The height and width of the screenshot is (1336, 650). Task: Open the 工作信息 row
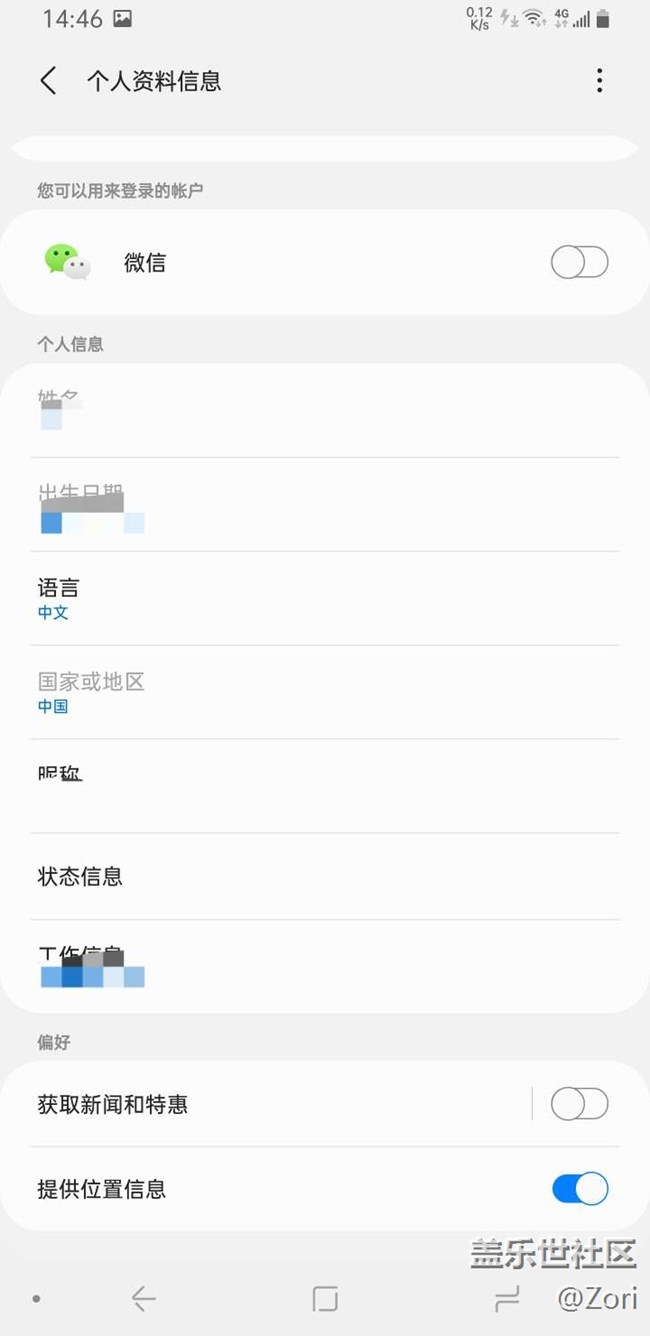click(x=324, y=965)
